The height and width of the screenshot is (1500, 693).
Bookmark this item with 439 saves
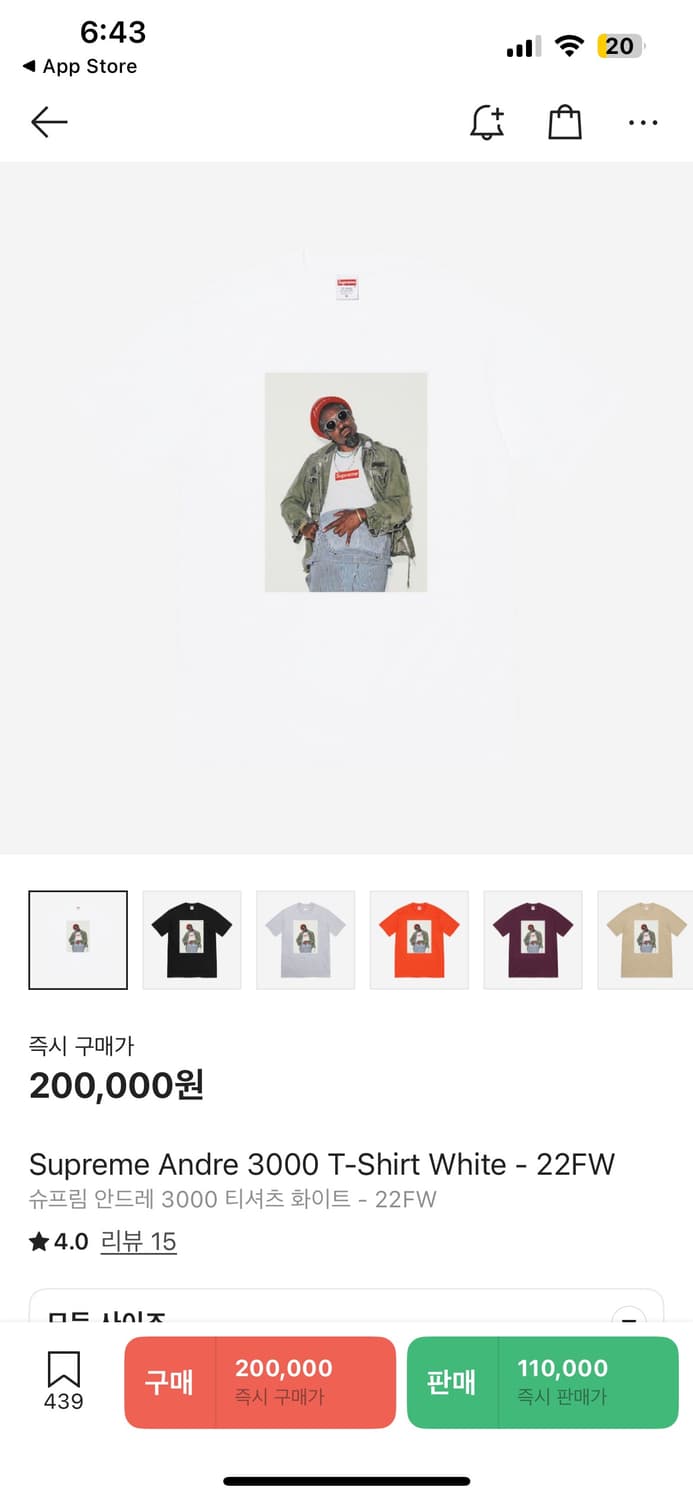[x=63, y=1381]
